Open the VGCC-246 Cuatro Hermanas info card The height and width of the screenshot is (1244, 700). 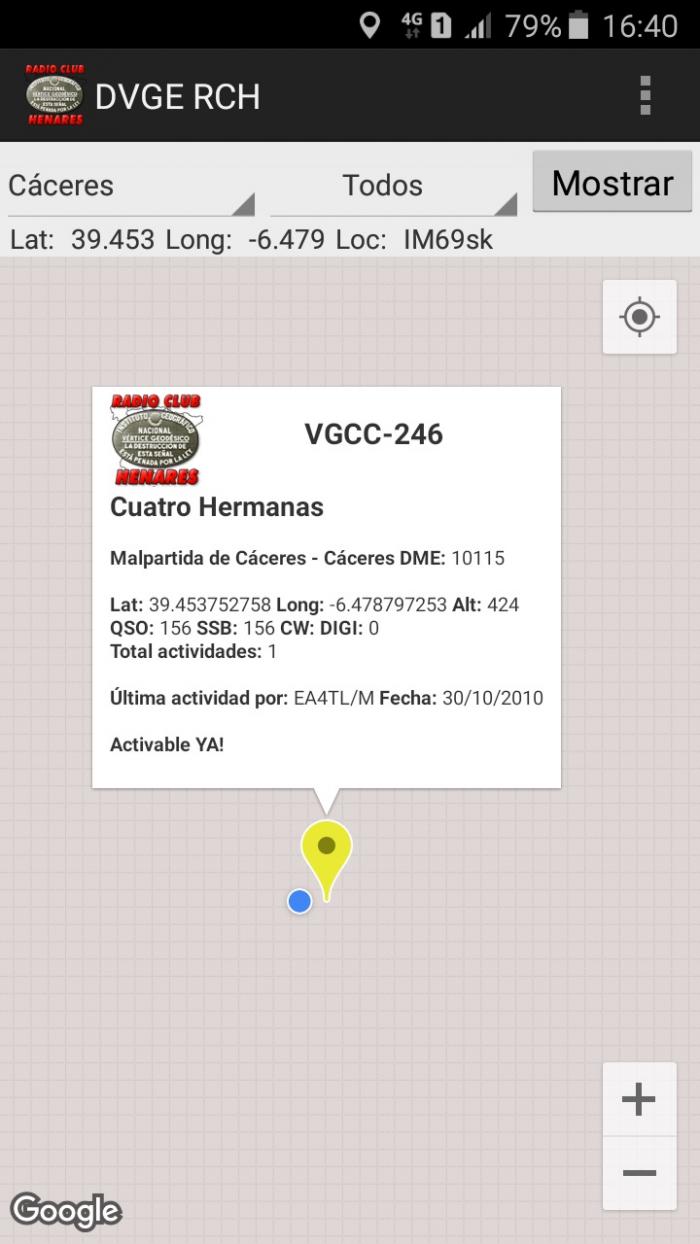pyautogui.click(x=326, y=588)
